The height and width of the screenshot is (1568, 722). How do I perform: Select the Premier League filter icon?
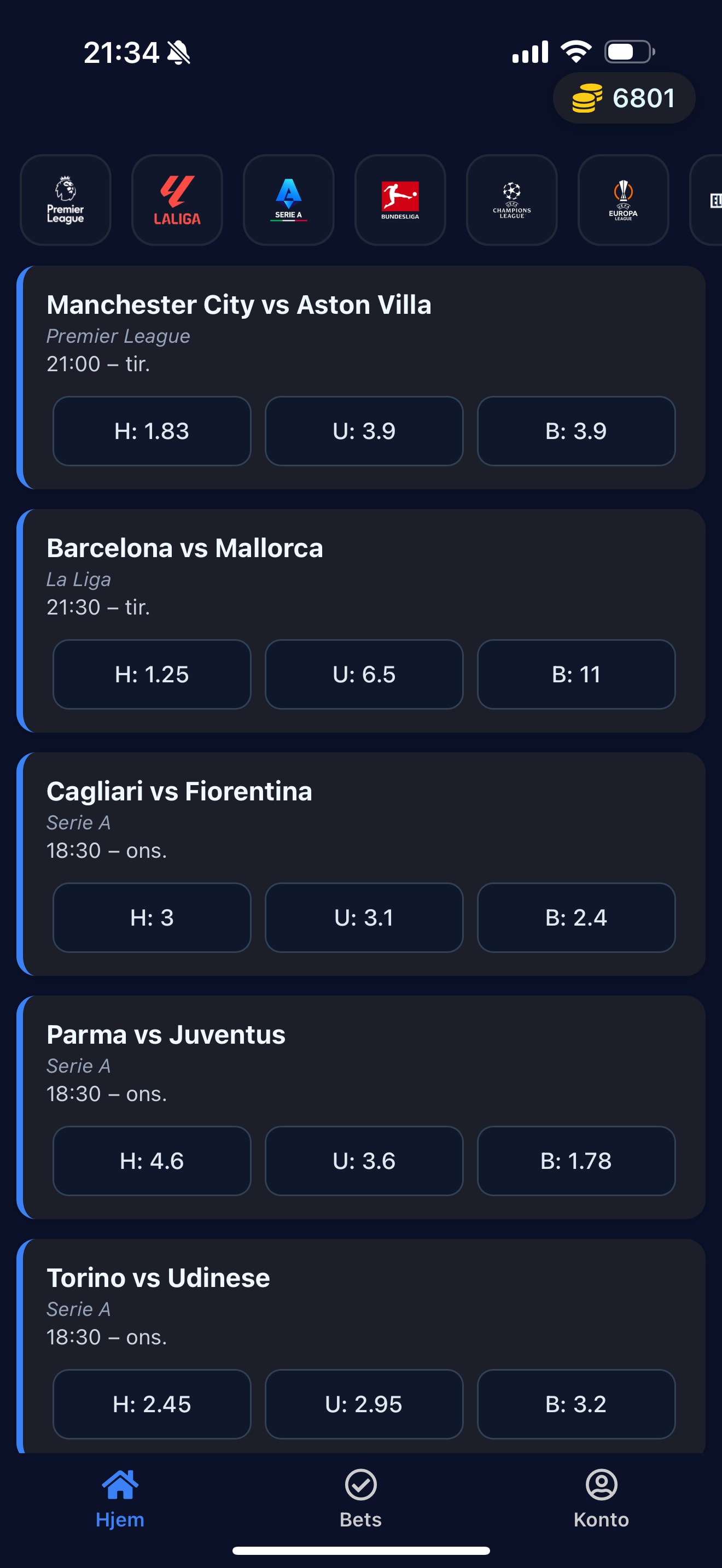(65, 201)
